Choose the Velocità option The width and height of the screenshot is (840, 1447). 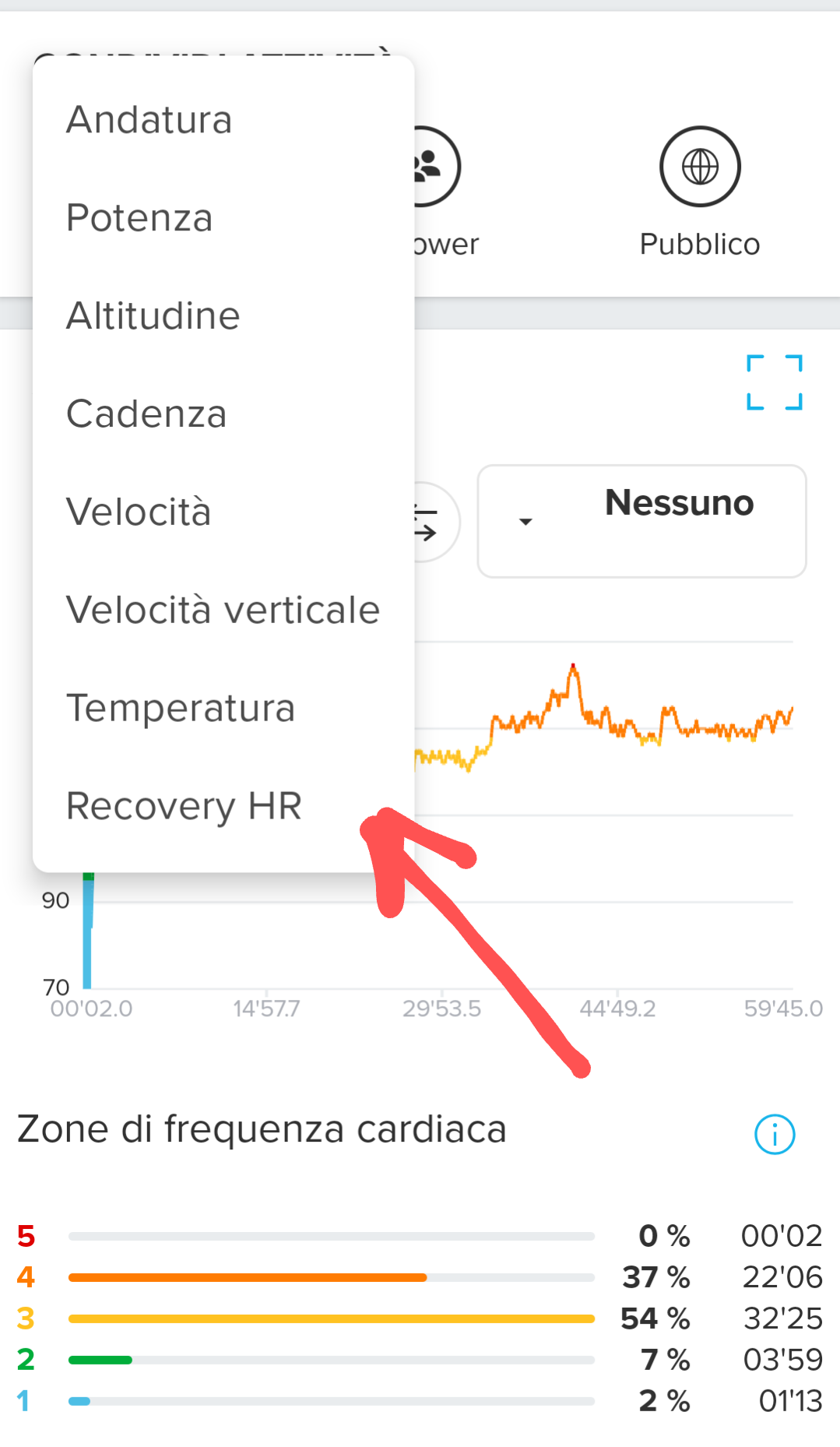(x=223, y=512)
